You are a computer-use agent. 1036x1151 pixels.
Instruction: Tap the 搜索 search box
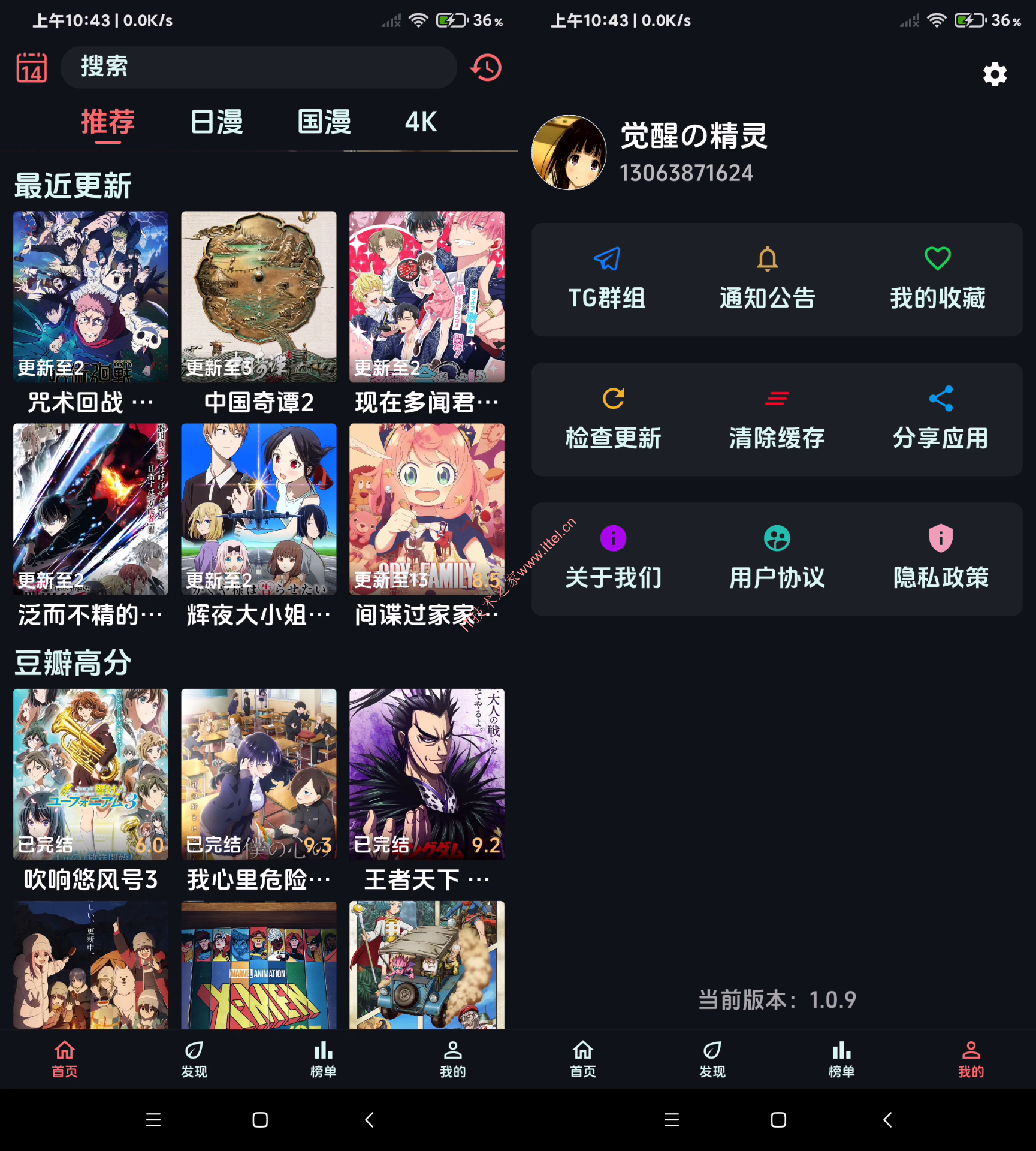[259, 67]
